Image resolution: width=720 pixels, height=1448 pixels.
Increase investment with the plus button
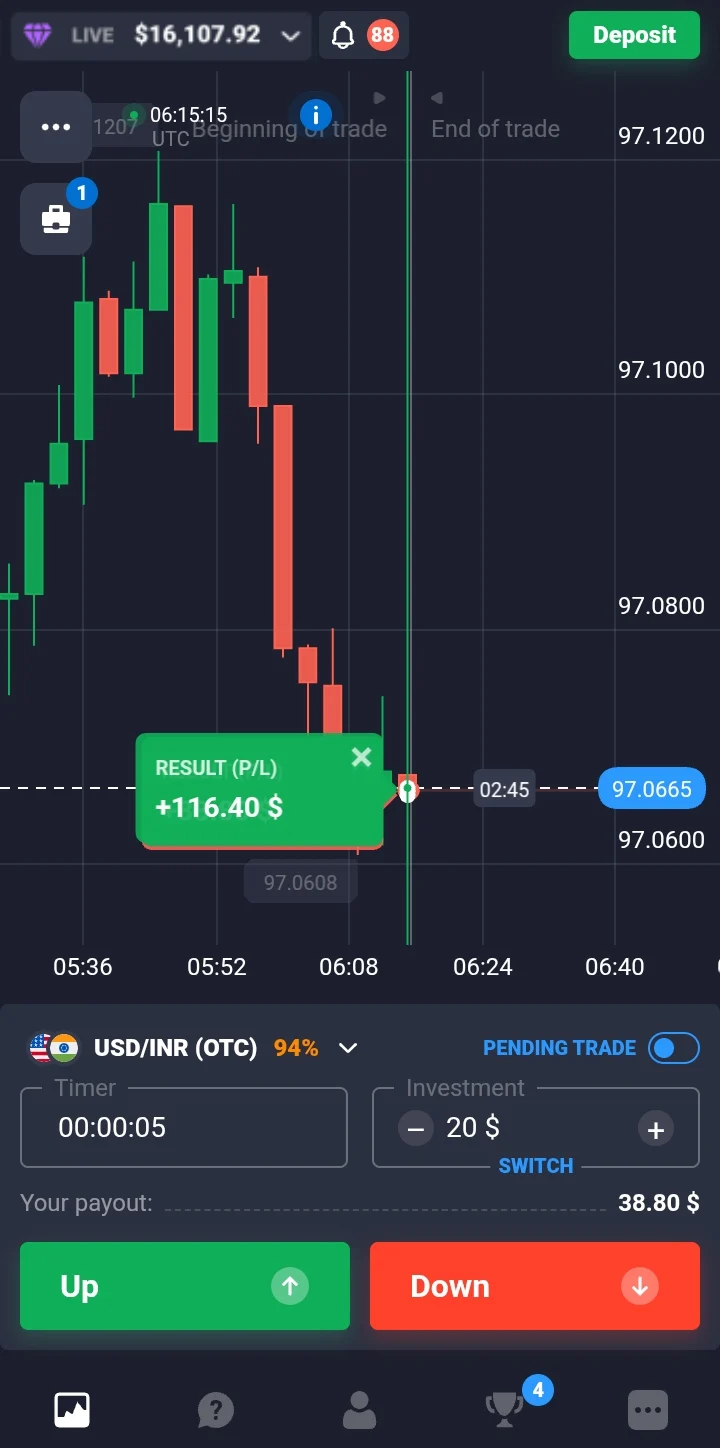pyautogui.click(x=655, y=1129)
